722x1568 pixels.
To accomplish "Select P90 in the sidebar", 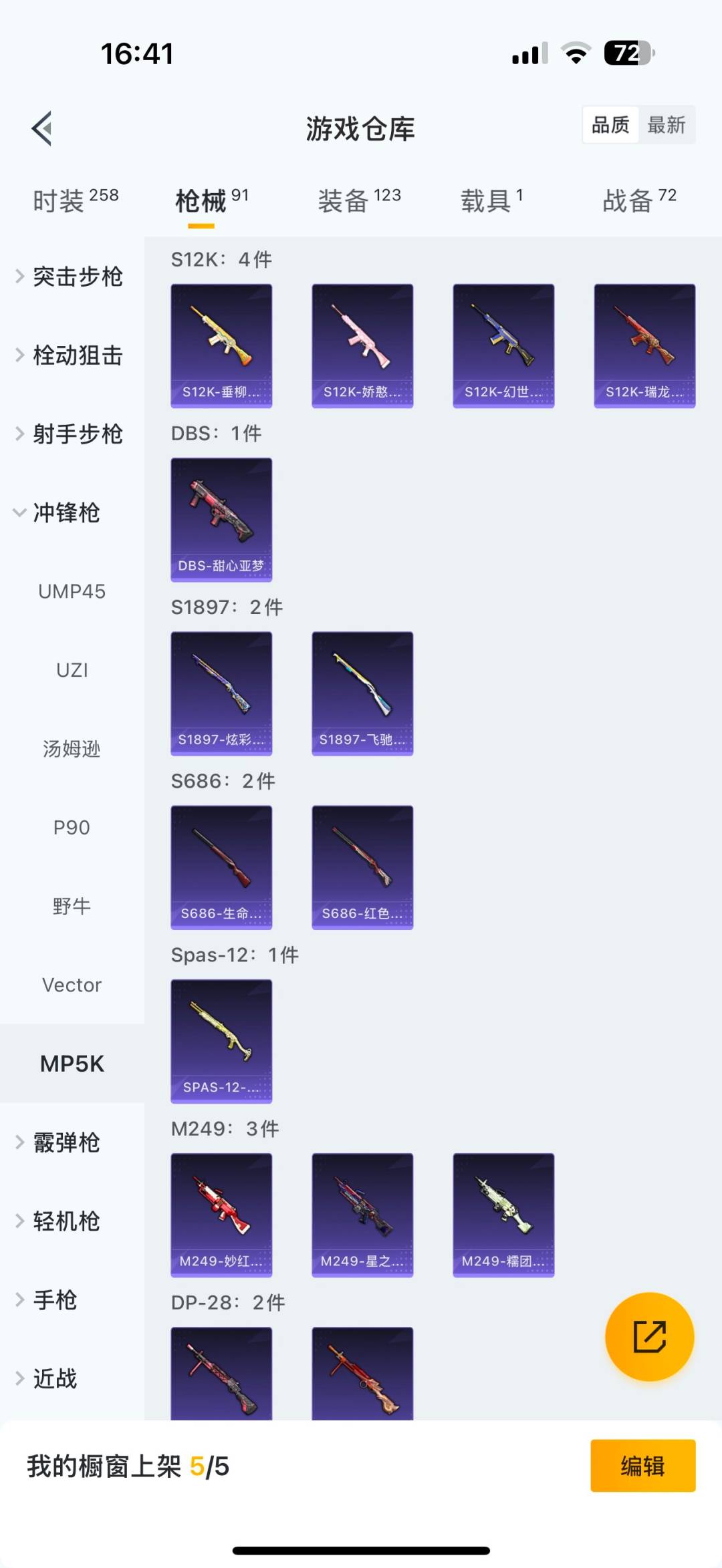I will [72, 827].
